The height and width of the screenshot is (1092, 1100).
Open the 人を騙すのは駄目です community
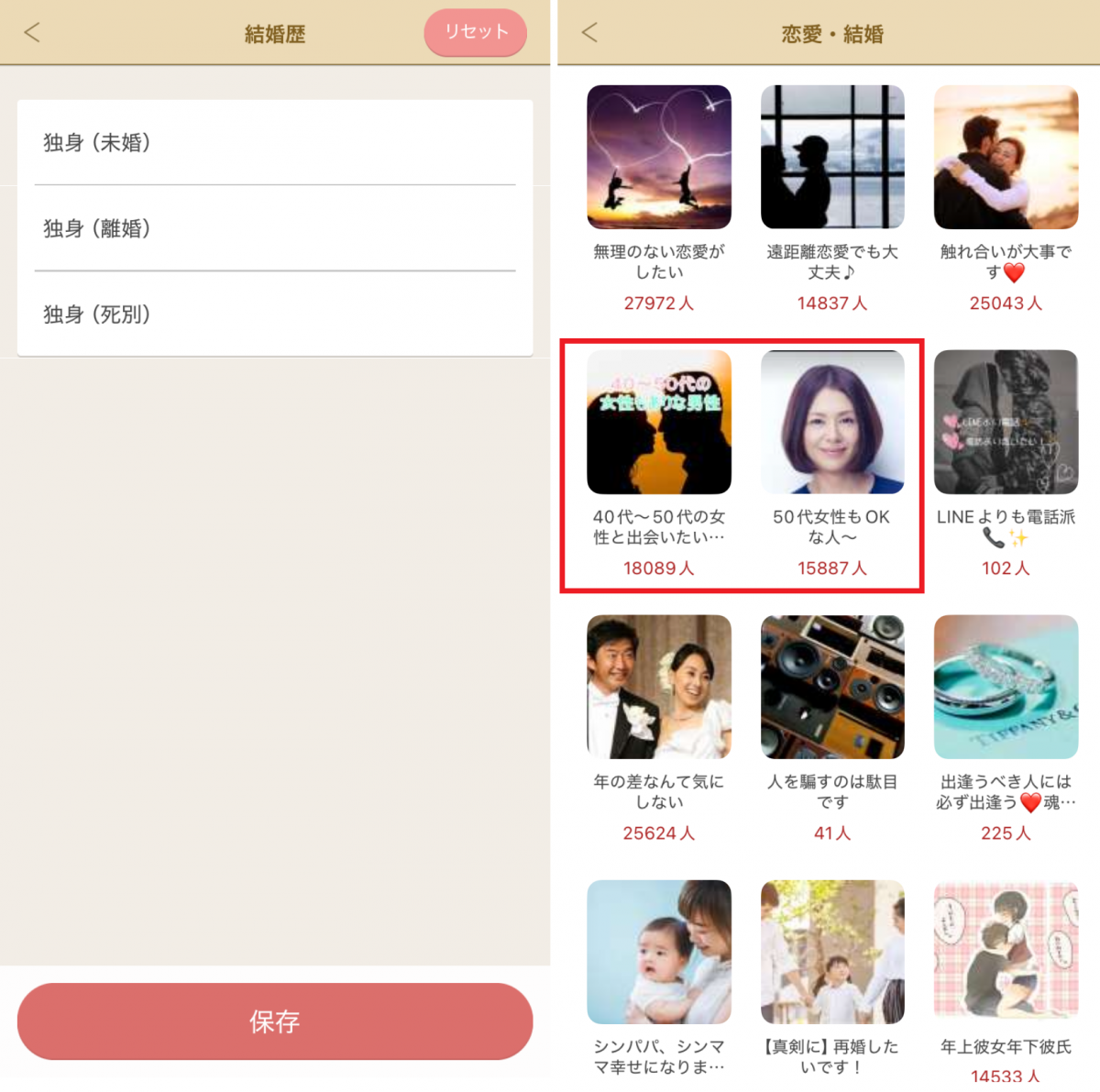point(831,688)
